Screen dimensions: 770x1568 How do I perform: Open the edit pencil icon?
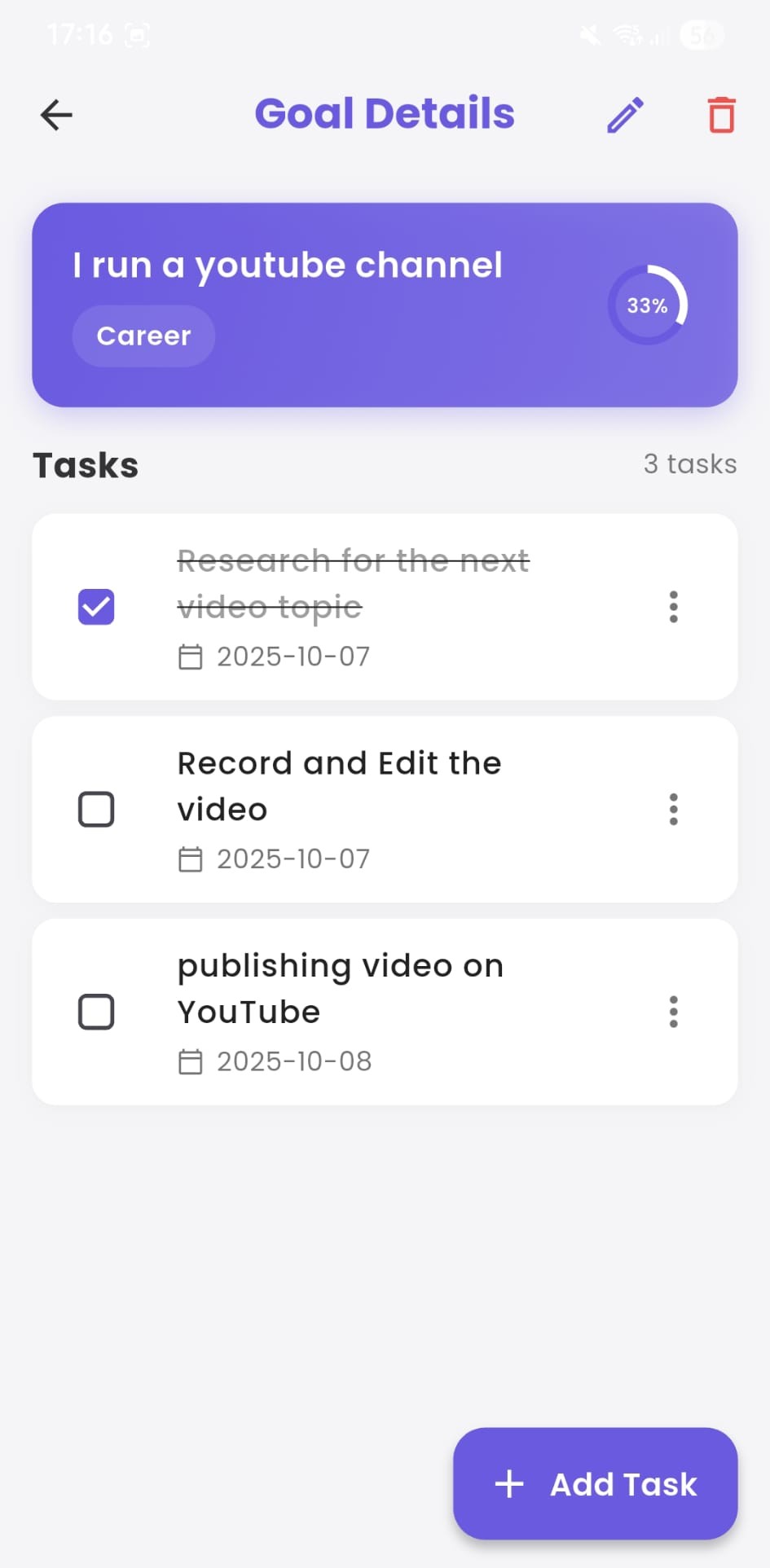624,115
